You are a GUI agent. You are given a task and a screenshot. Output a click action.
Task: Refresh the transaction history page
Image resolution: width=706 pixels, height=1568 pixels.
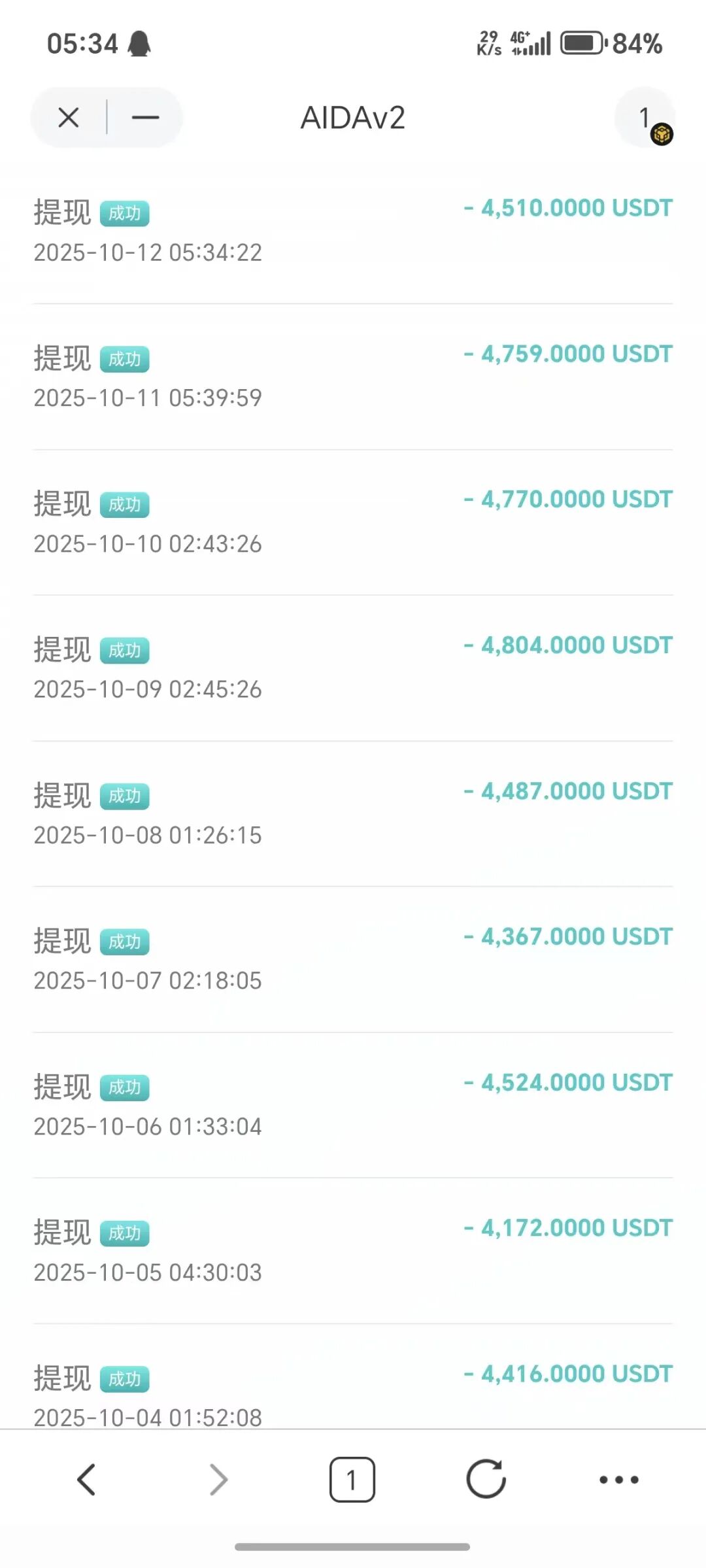[x=485, y=1480]
